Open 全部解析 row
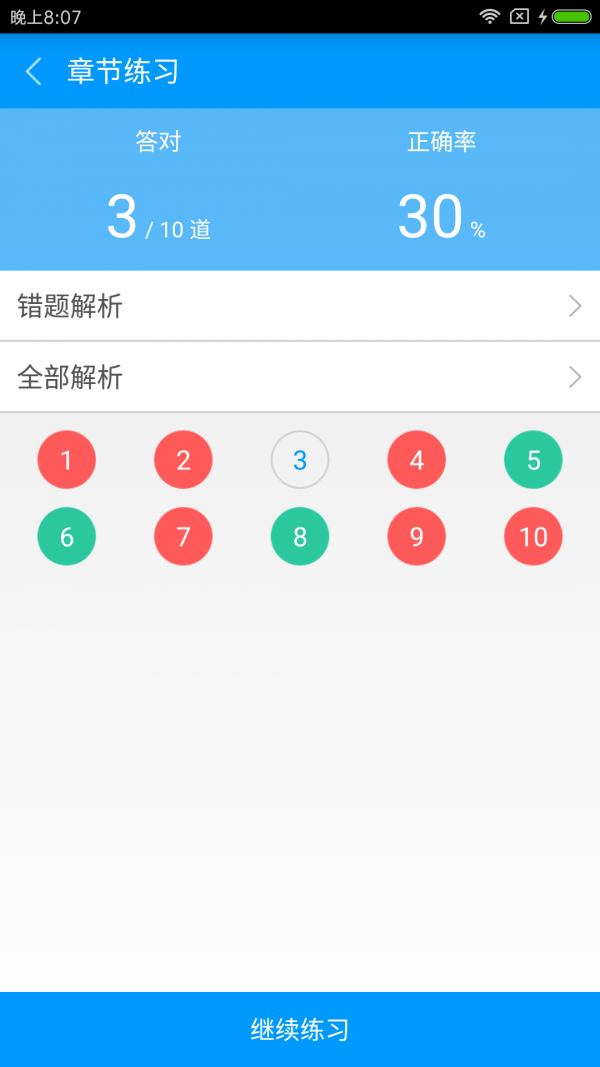 300,377
